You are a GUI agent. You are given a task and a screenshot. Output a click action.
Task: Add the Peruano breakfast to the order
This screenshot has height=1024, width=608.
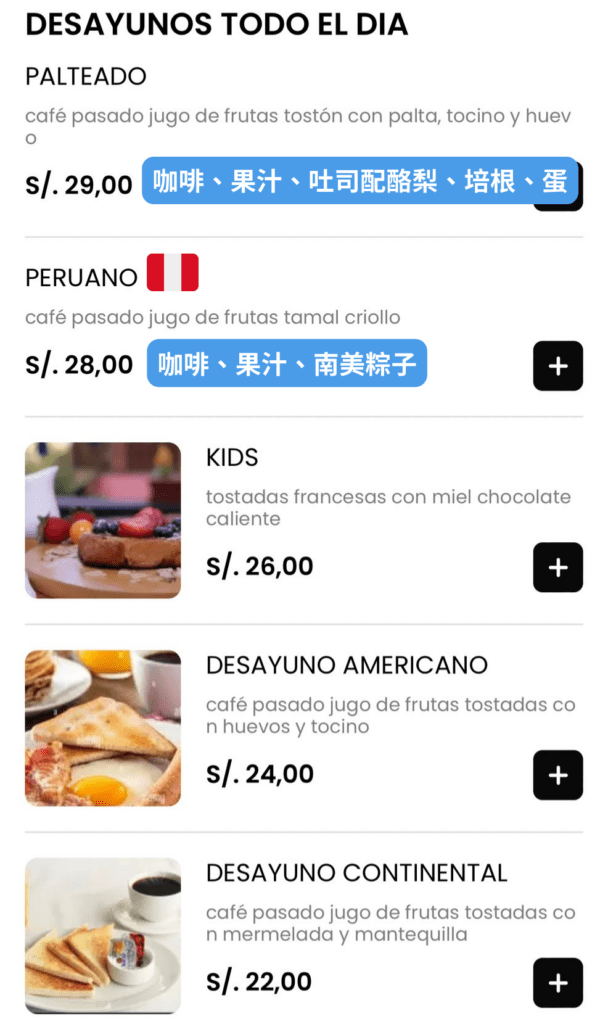(557, 366)
